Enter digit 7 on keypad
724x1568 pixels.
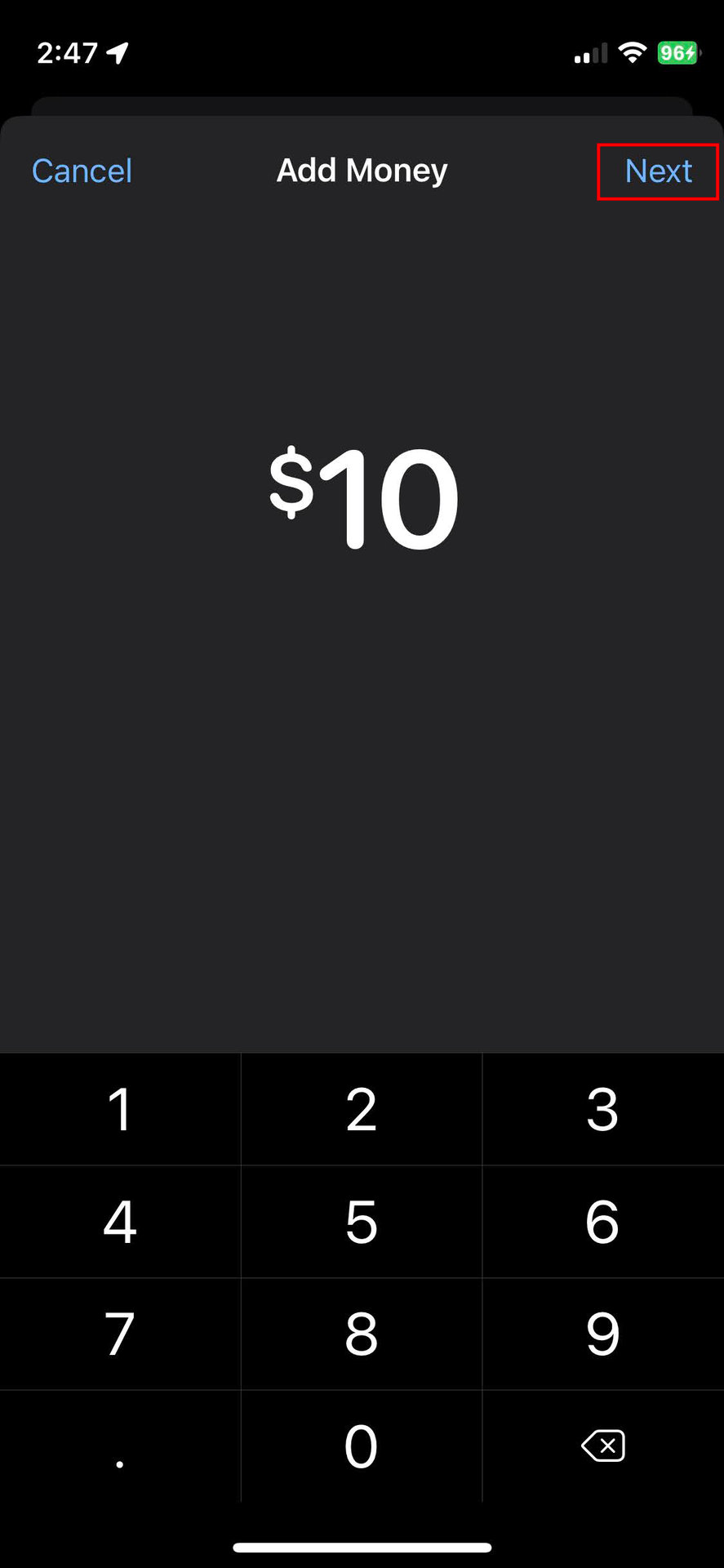[x=120, y=1334]
